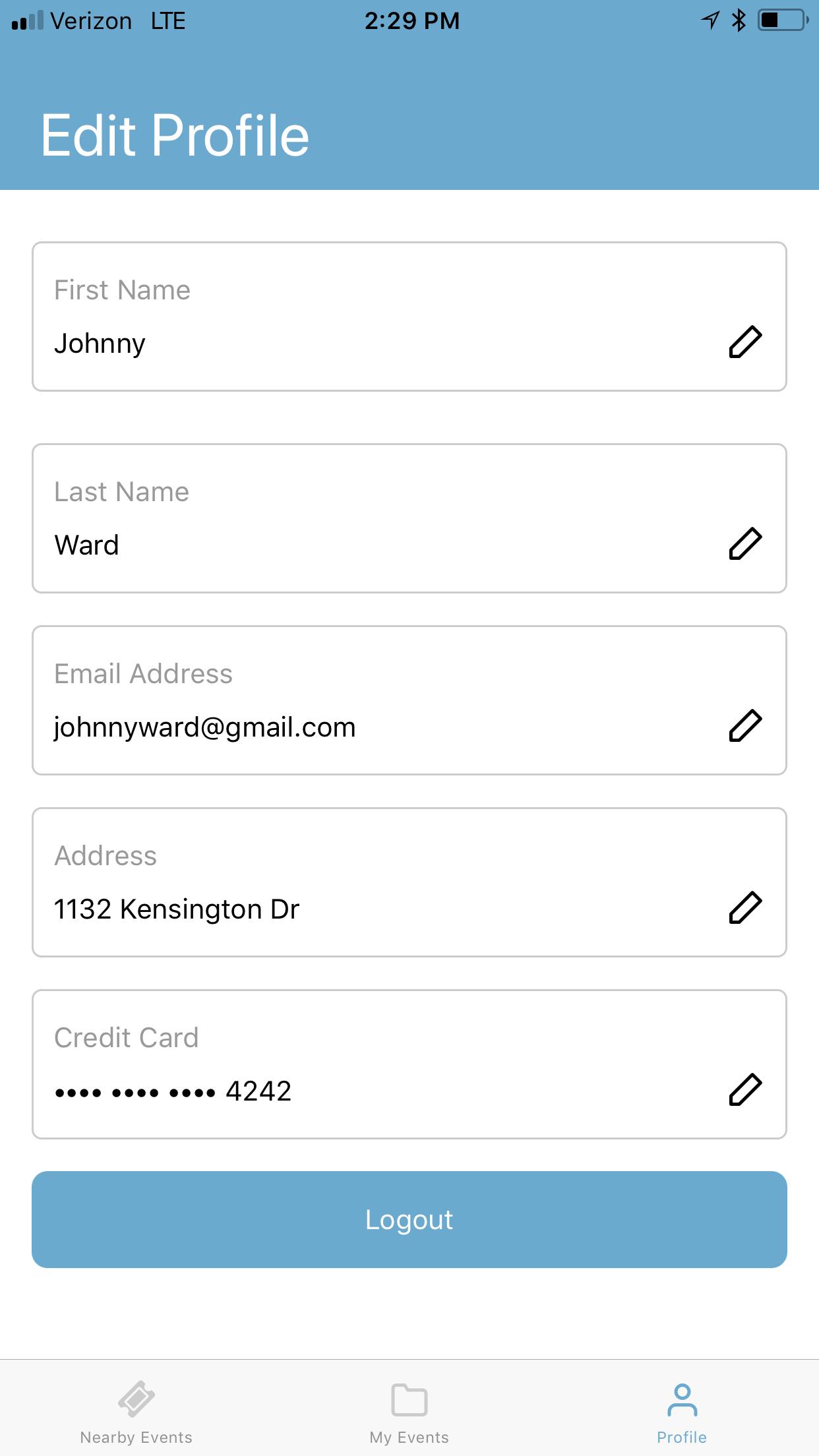This screenshot has height=1456, width=819.
Task: Focus the First Name field showing Johnny
Action: tap(330, 344)
